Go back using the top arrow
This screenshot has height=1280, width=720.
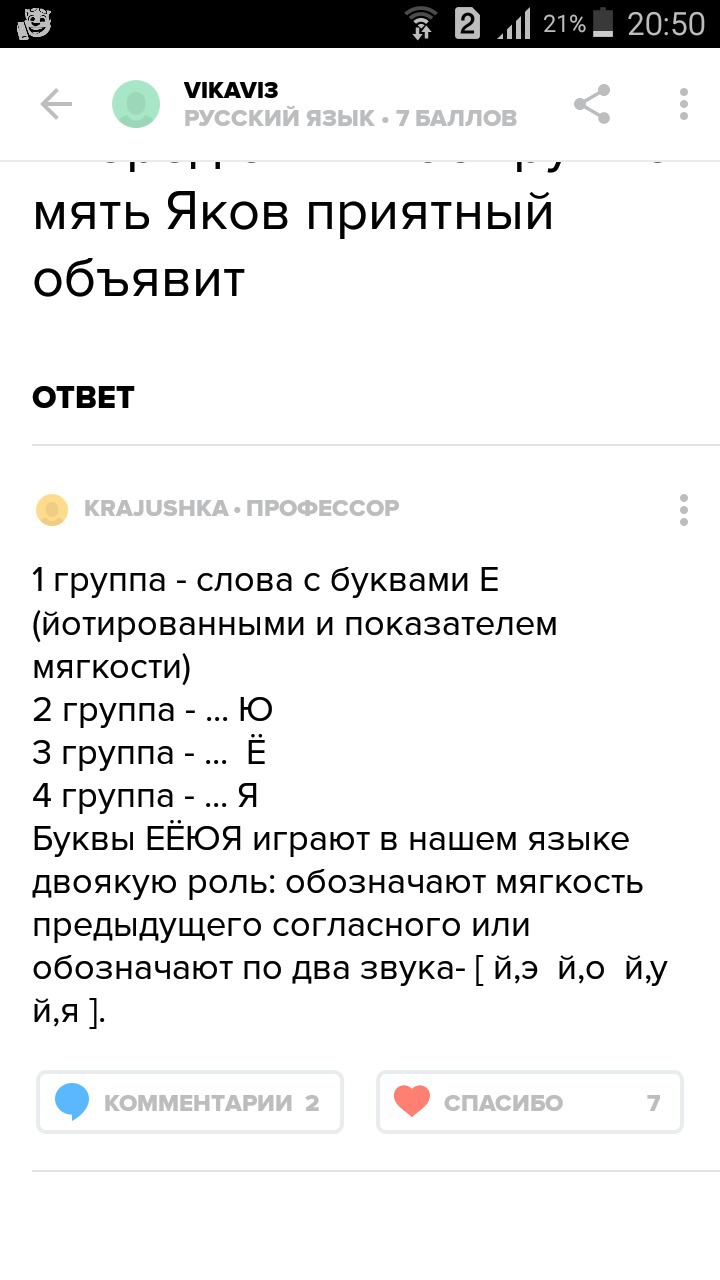pyautogui.click(x=56, y=104)
